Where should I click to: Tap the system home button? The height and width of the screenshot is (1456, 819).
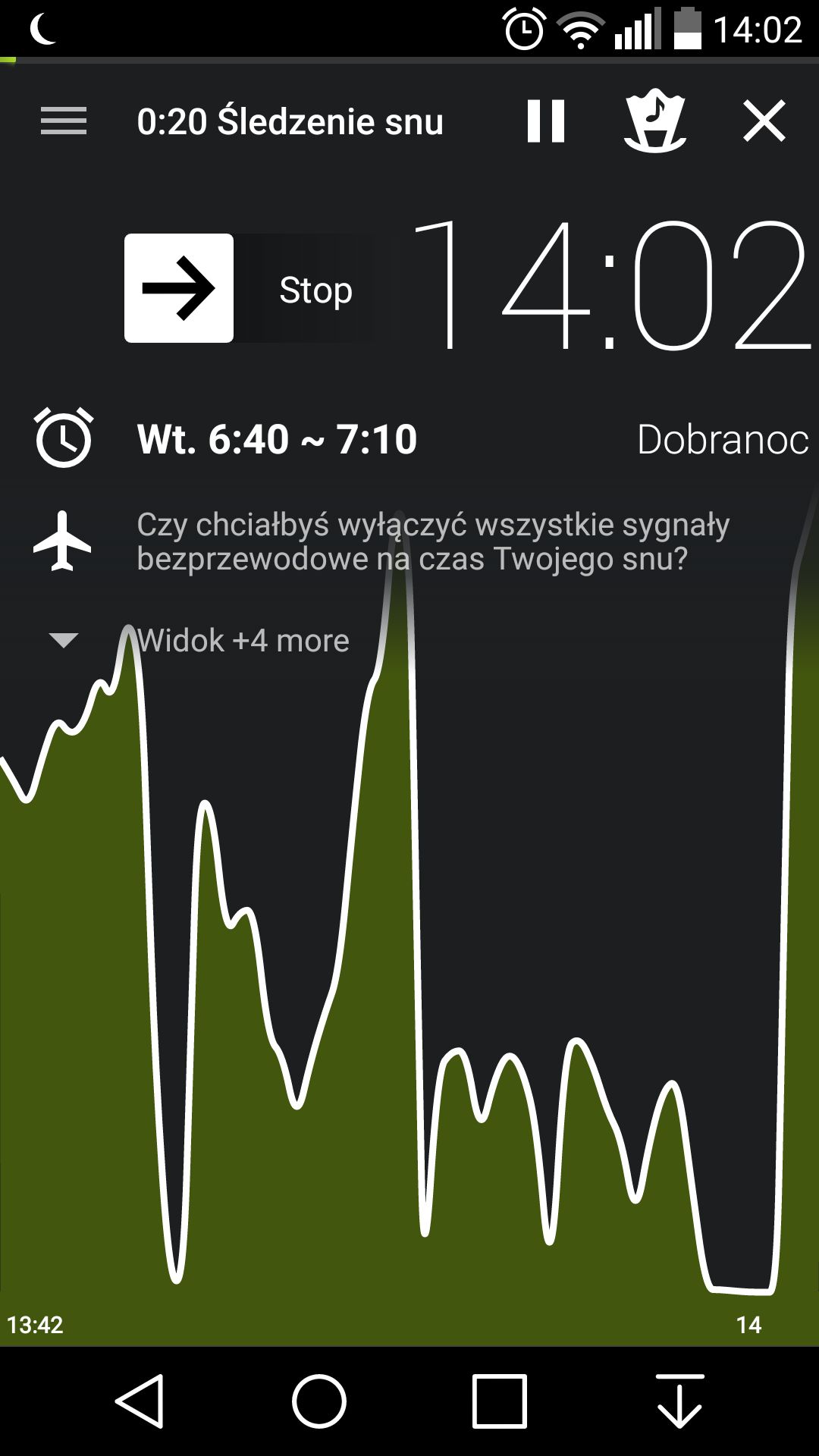(x=319, y=1401)
